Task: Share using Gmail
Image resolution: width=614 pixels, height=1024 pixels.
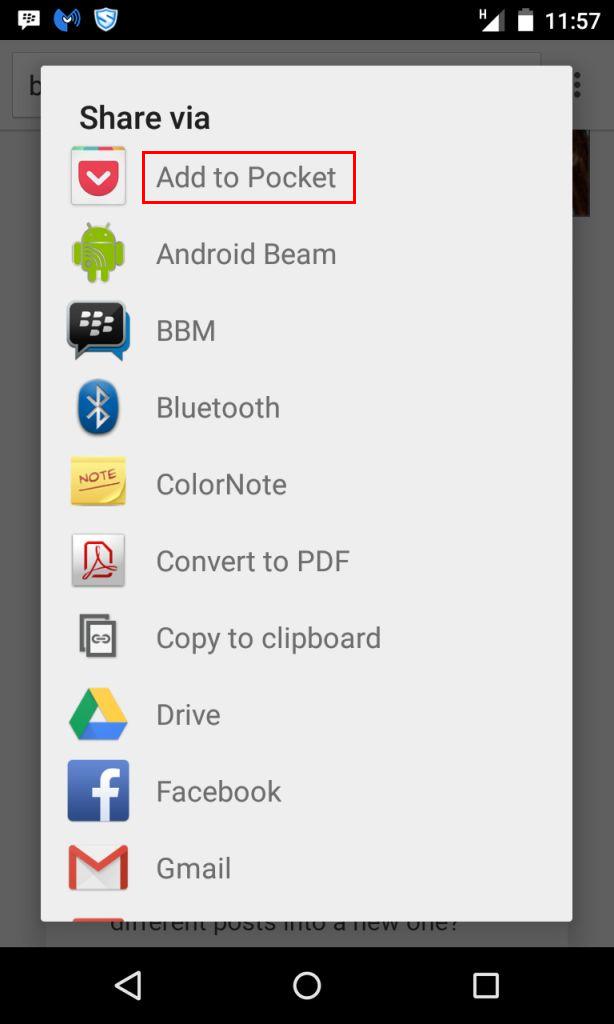Action: point(193,868)
